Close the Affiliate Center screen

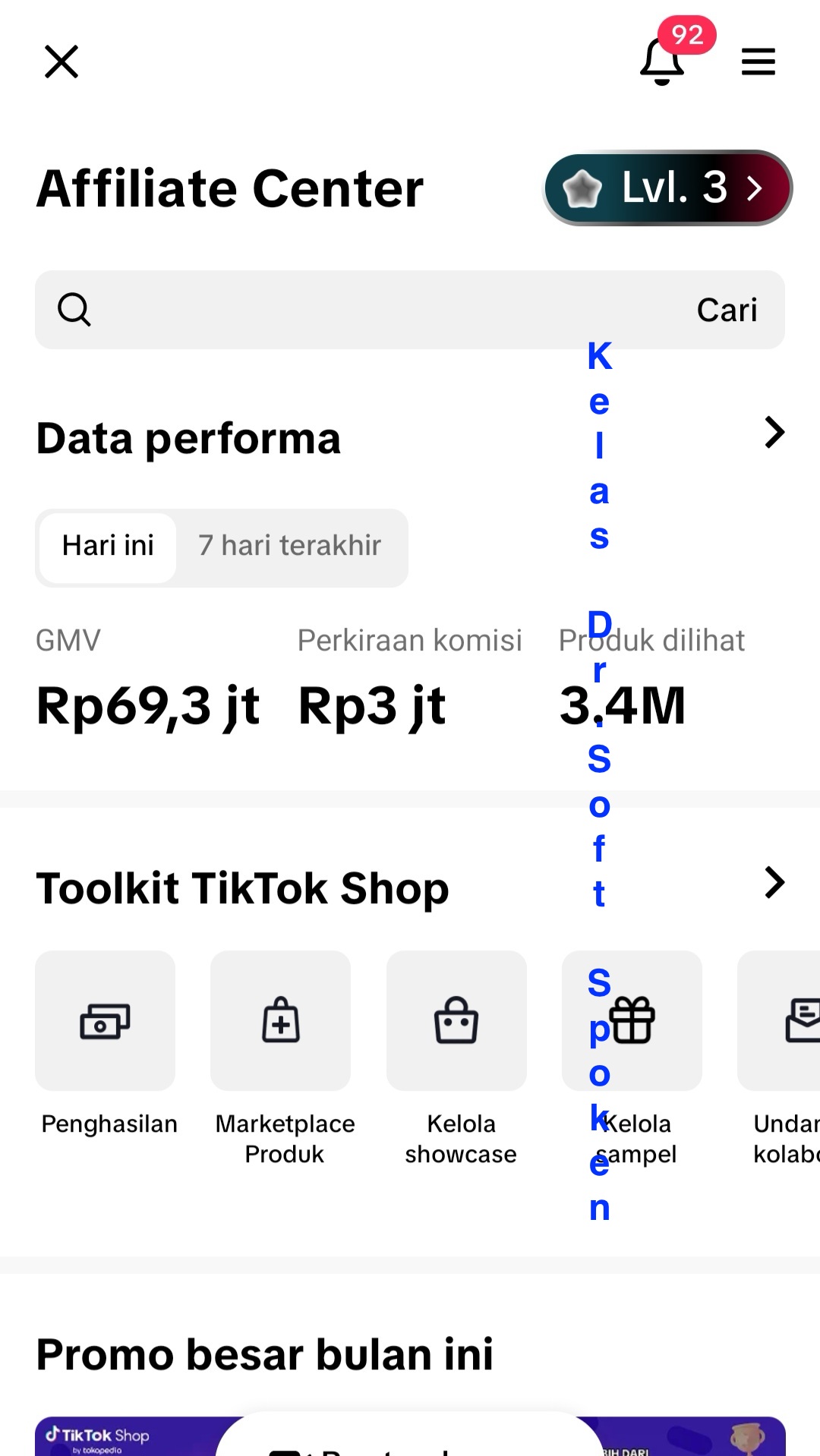61,62
